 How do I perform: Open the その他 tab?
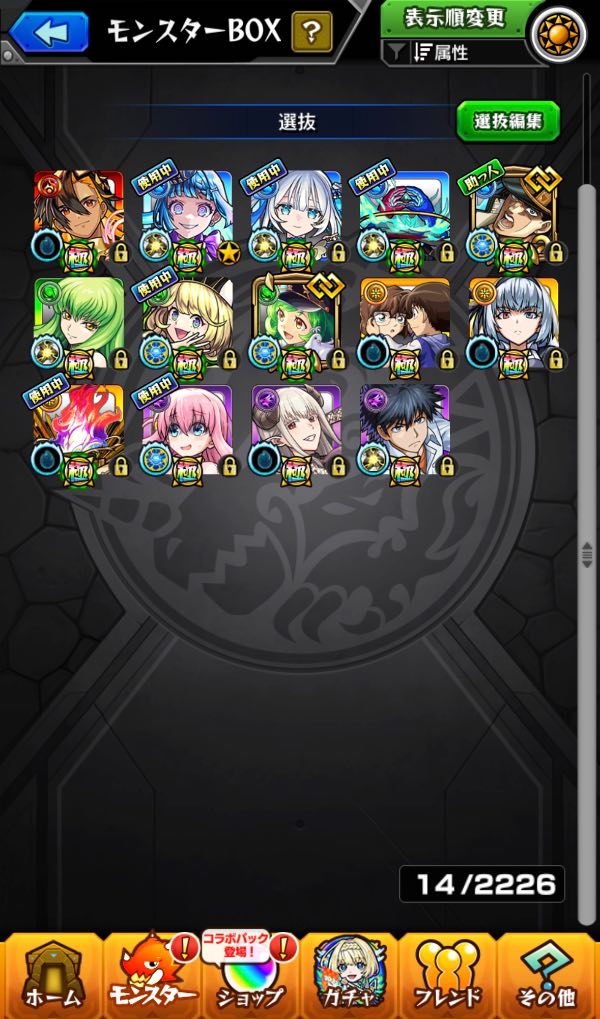[548, 976]
